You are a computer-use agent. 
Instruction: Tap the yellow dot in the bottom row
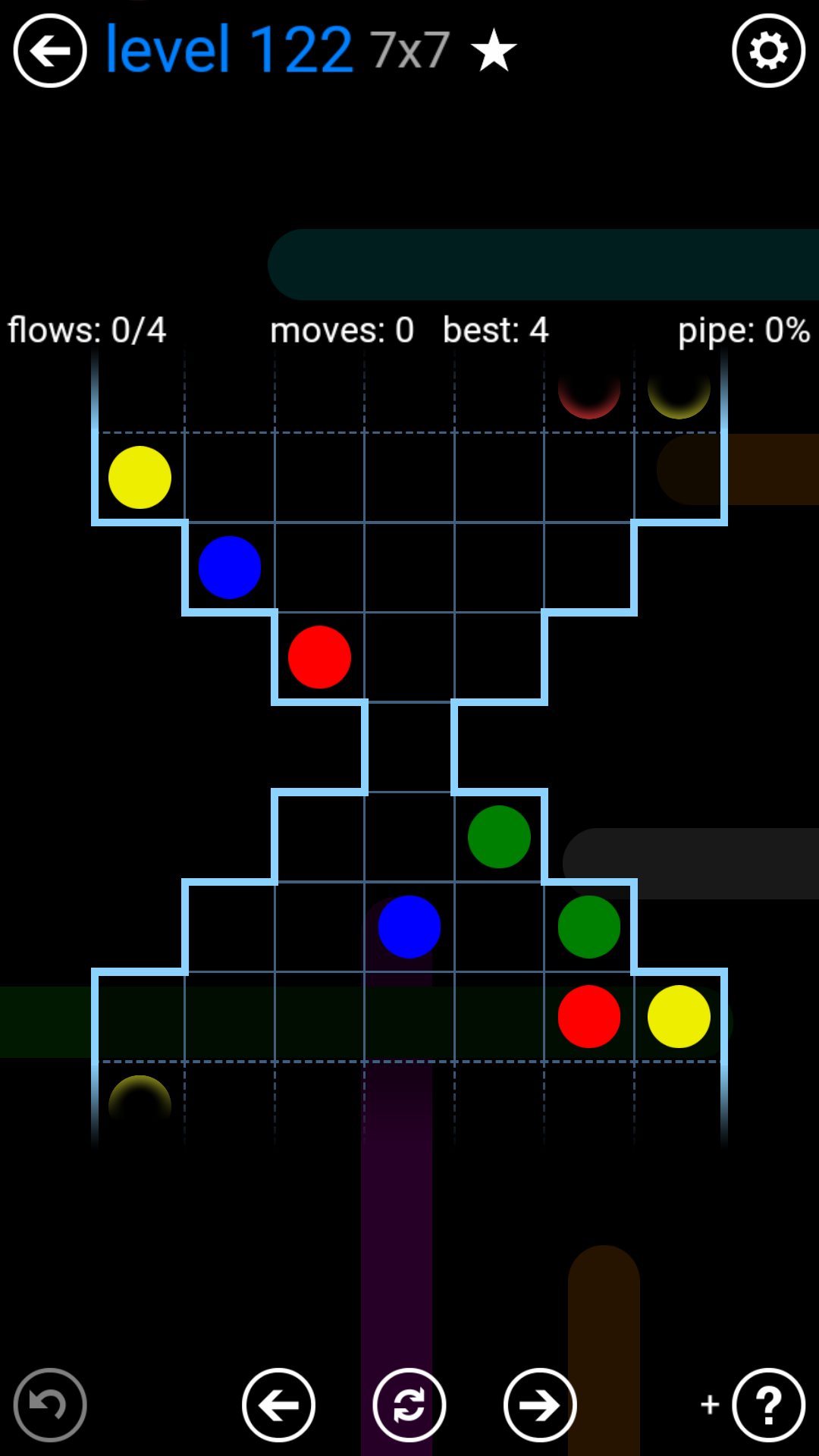click(679, 1016)
